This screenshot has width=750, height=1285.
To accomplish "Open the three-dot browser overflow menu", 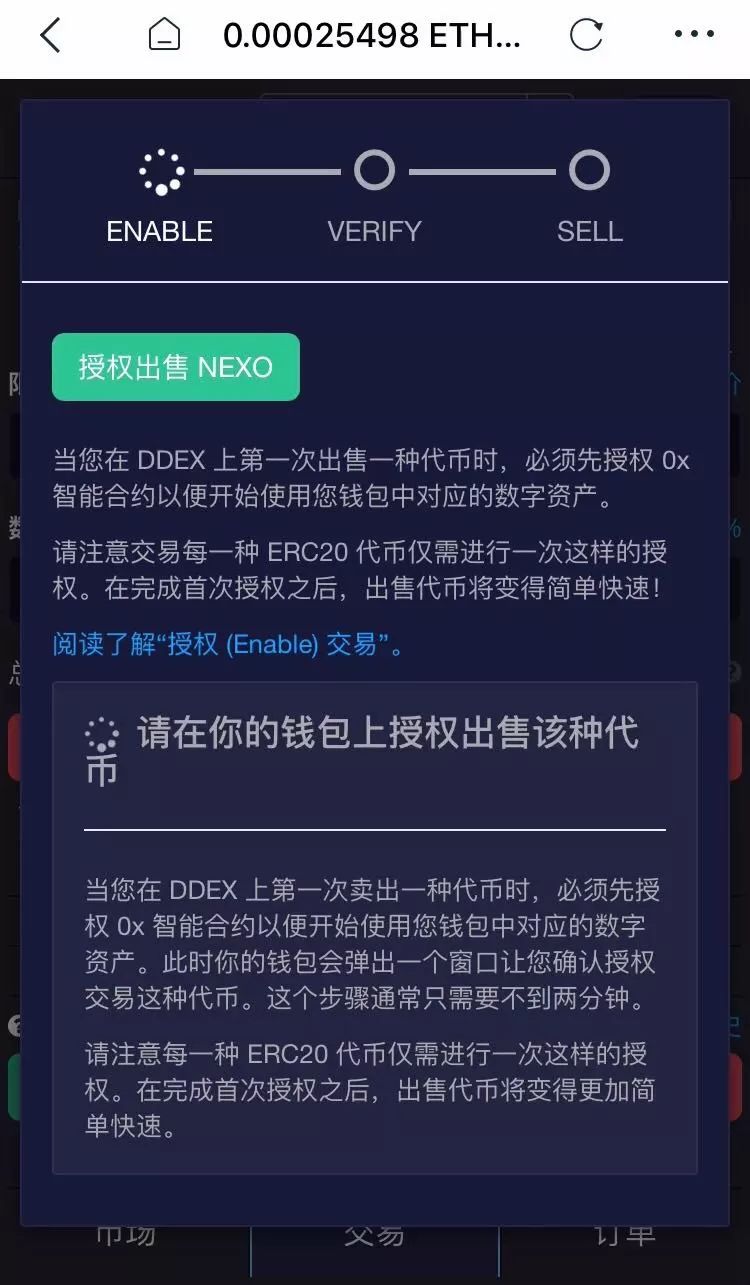I will click(x=692, y=34).
